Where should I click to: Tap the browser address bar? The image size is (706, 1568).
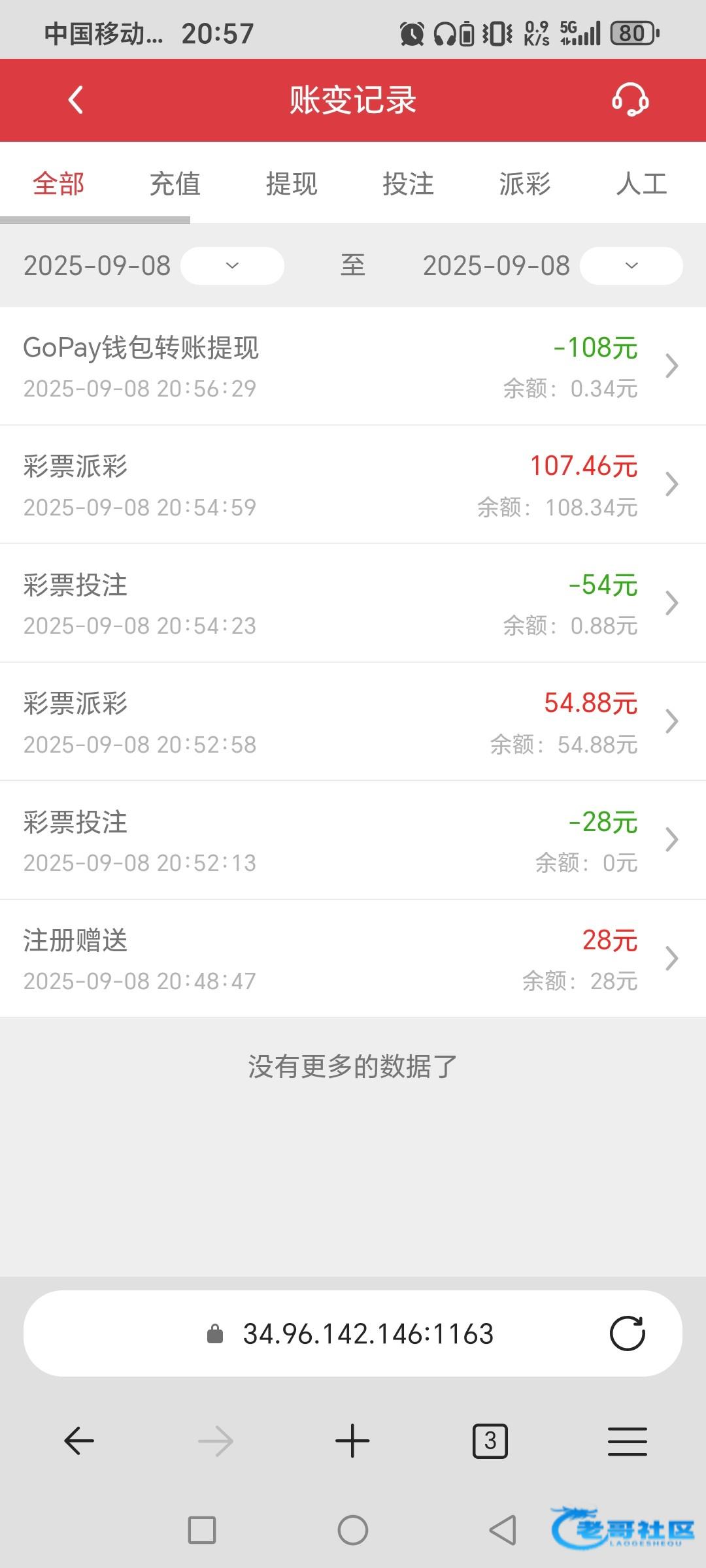(353, 1333)
